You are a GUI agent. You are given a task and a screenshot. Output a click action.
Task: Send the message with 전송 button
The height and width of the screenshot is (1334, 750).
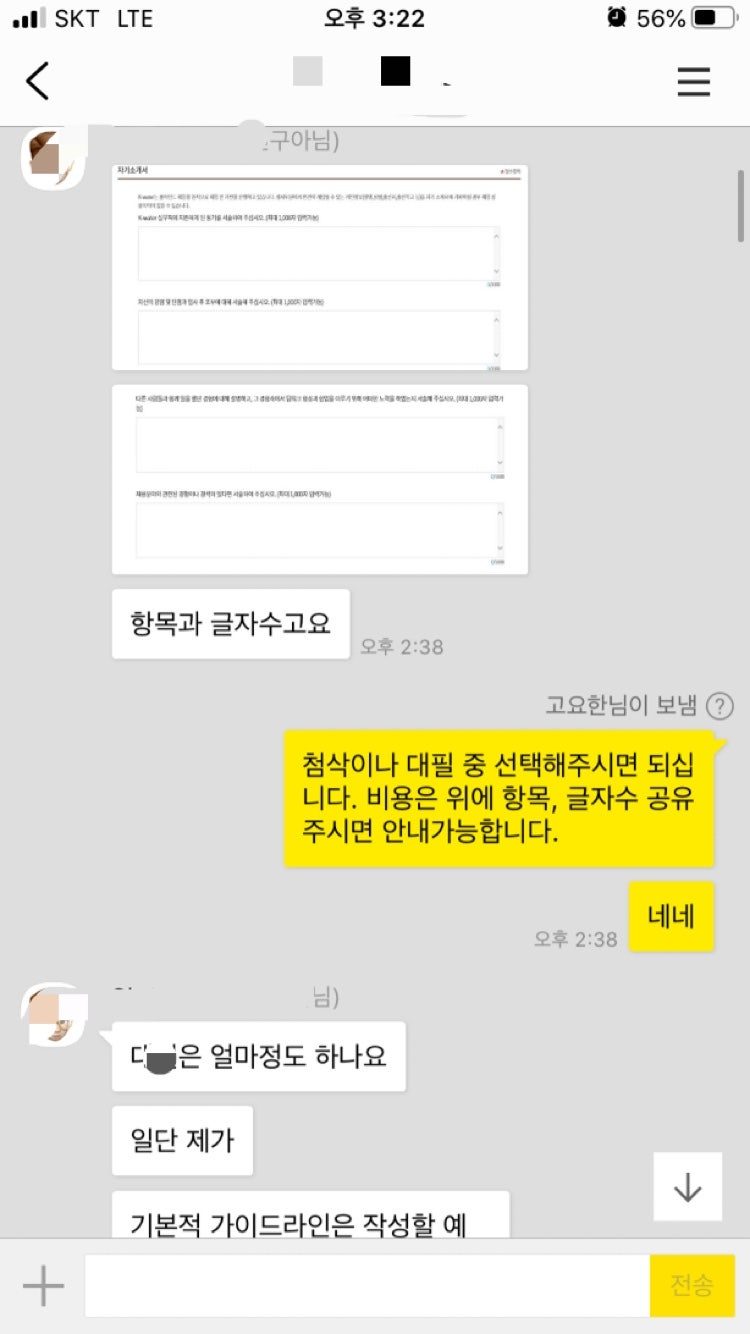point(692,1286)
